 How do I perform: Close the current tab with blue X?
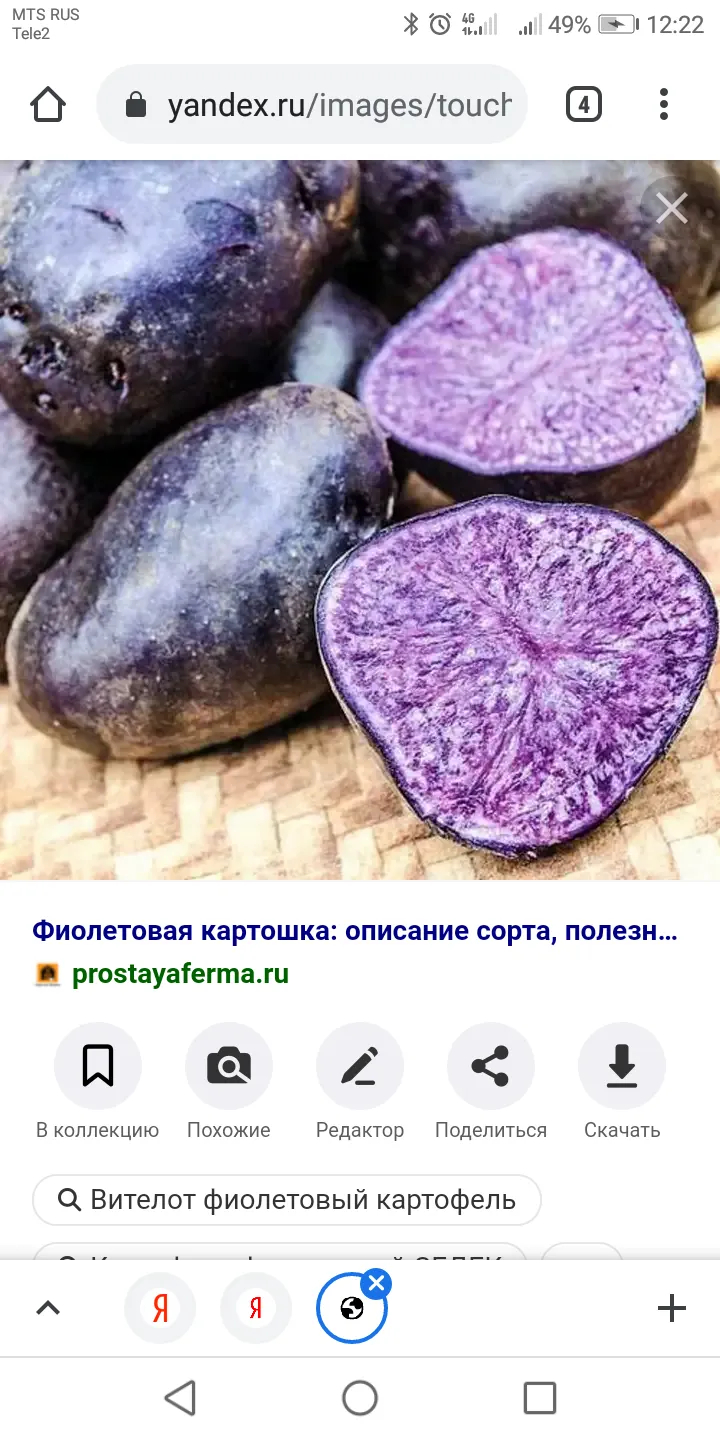click(x=376, y=1283)
